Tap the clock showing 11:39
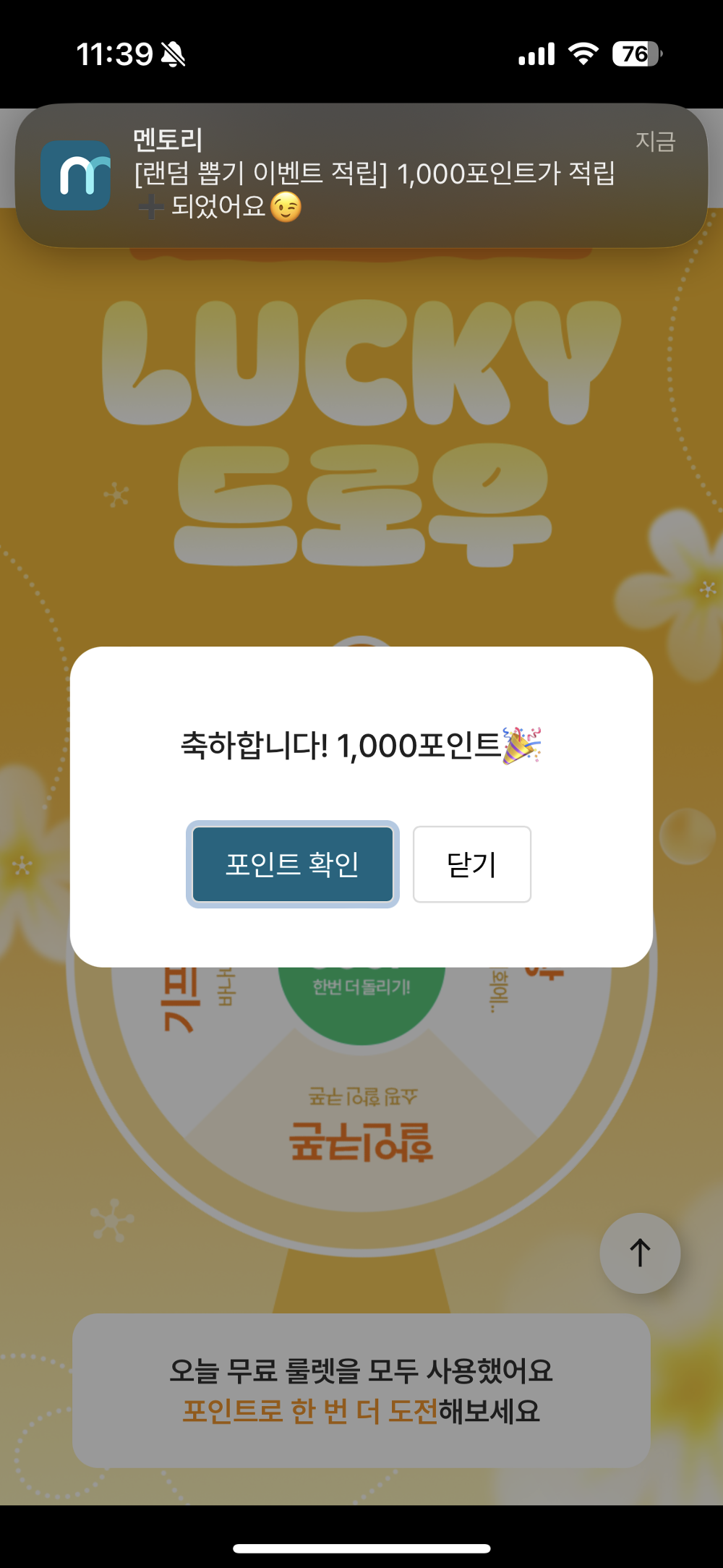 point(110,51)
